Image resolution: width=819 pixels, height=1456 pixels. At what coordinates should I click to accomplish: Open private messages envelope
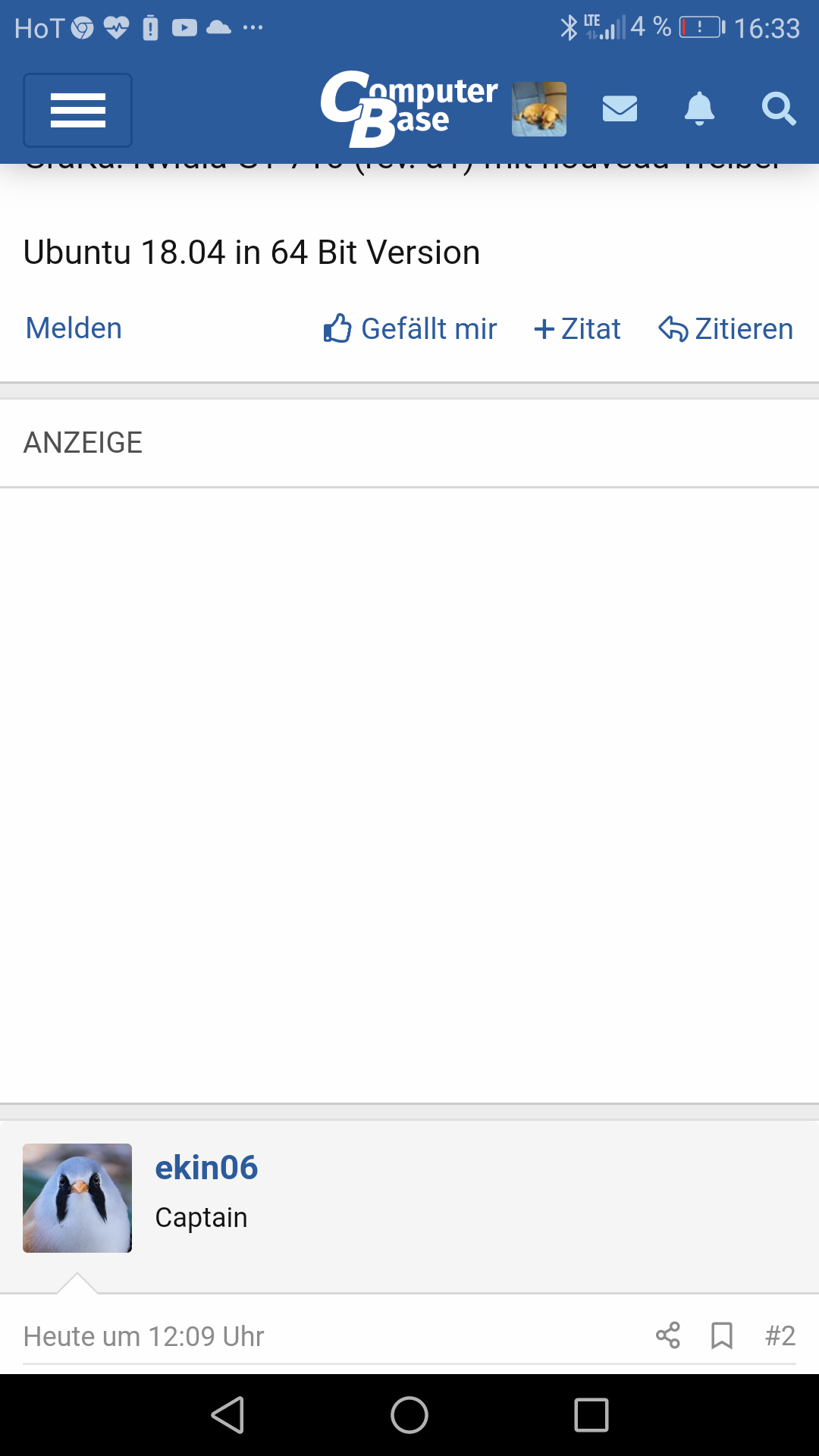click(620, 109)
